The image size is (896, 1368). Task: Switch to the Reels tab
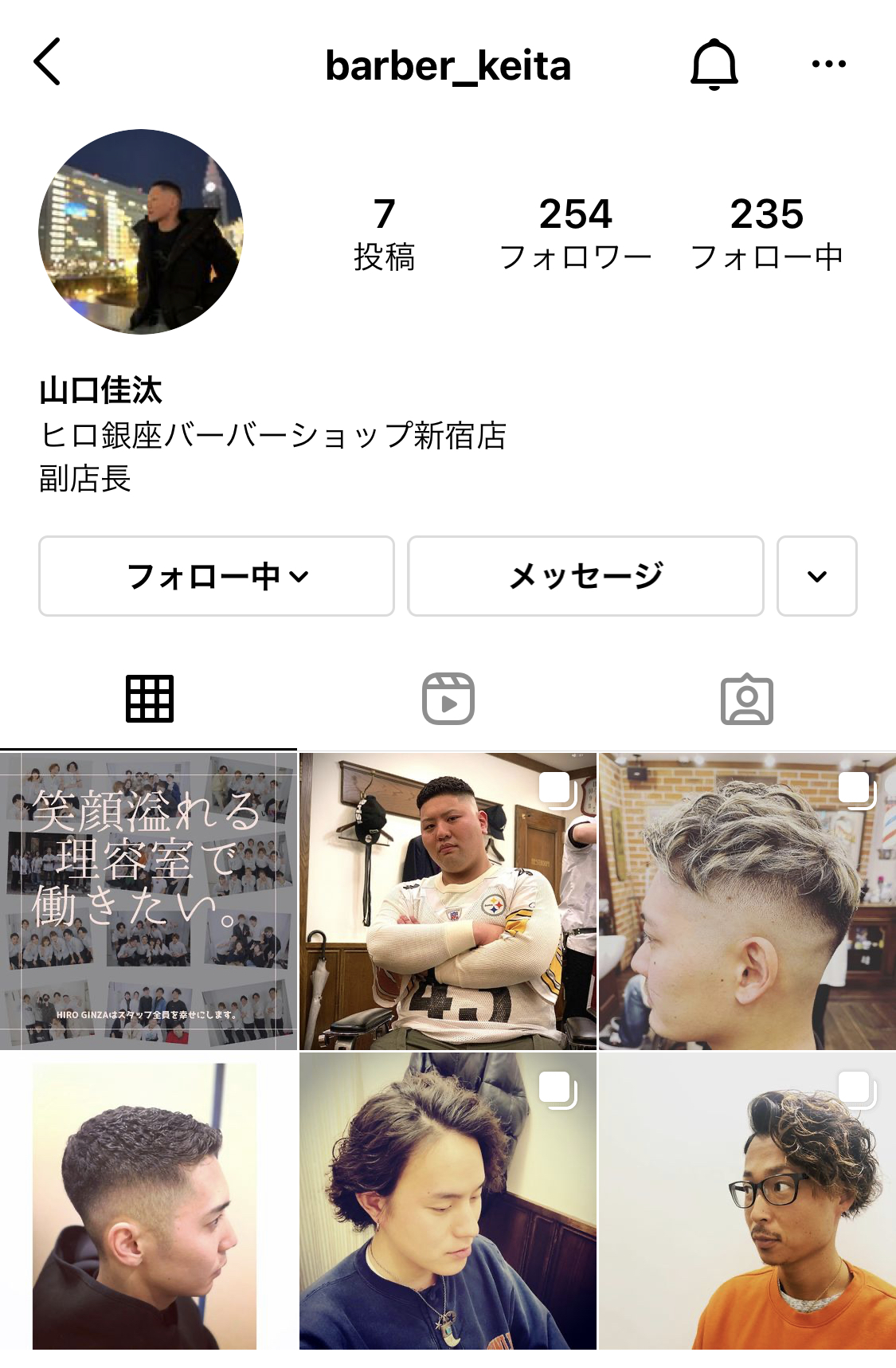(448, 700)
